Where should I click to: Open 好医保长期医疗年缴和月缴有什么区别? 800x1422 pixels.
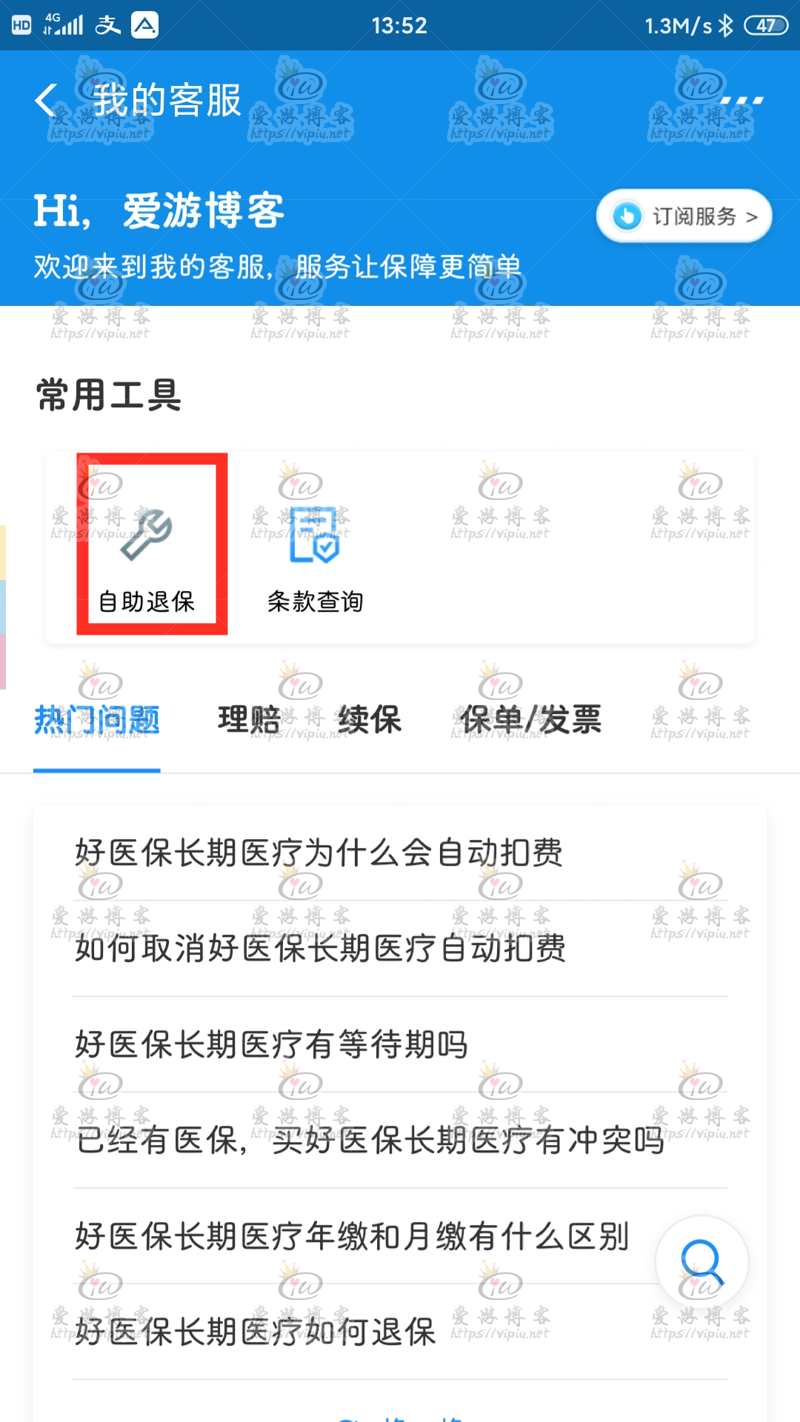[x=400, y=1236]
